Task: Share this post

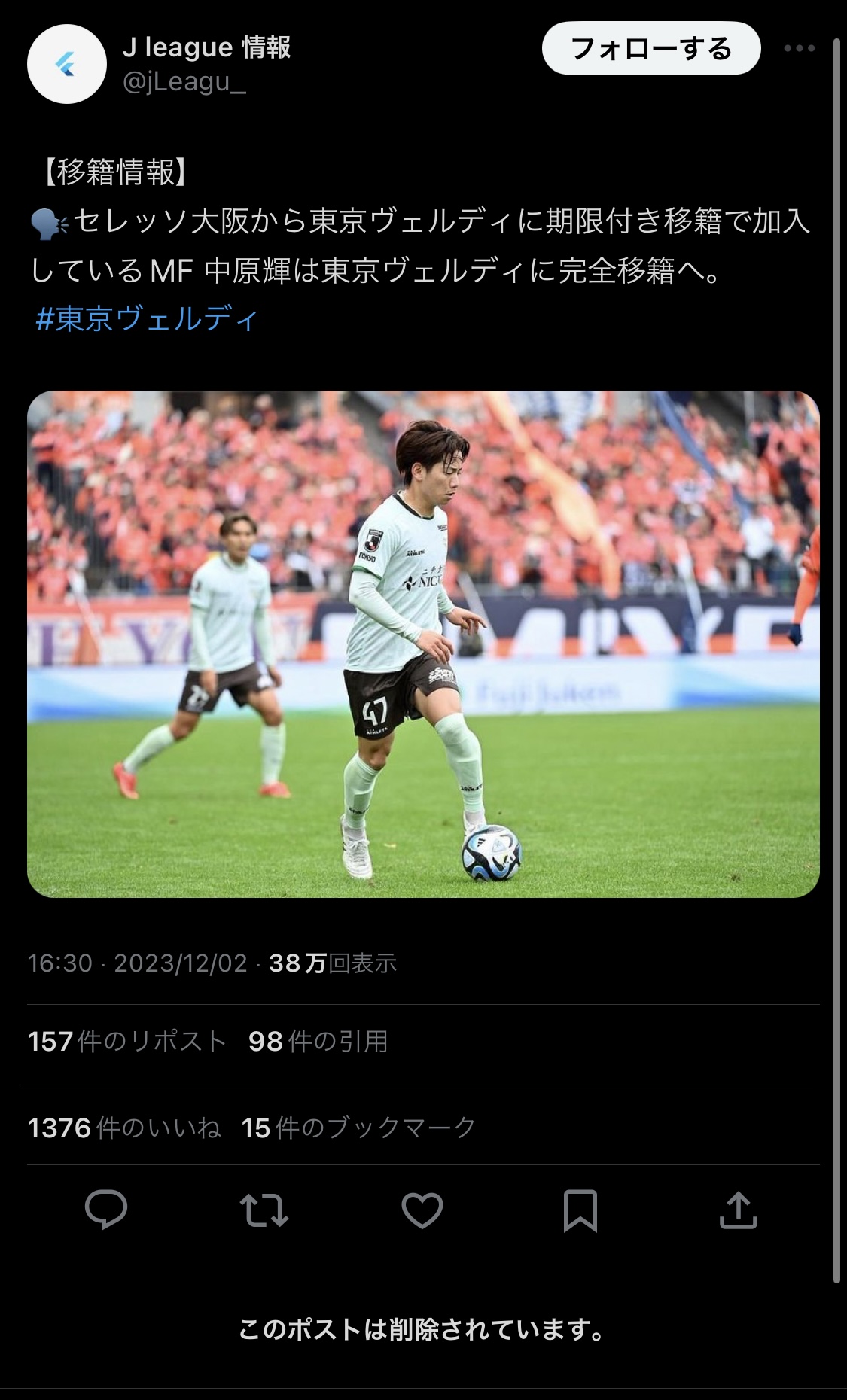Action: [x=738, y=1210]
